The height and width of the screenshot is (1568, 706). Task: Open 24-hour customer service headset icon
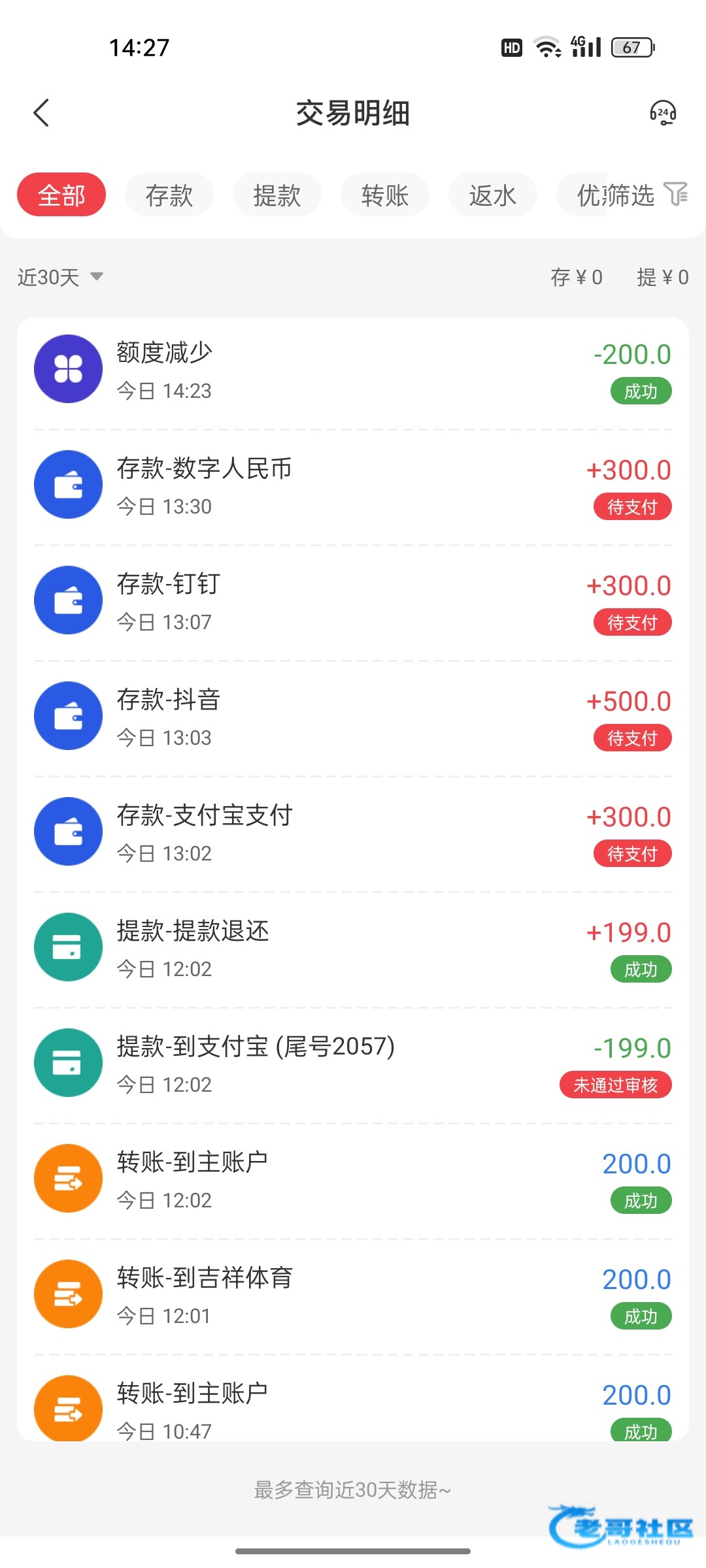662,113
